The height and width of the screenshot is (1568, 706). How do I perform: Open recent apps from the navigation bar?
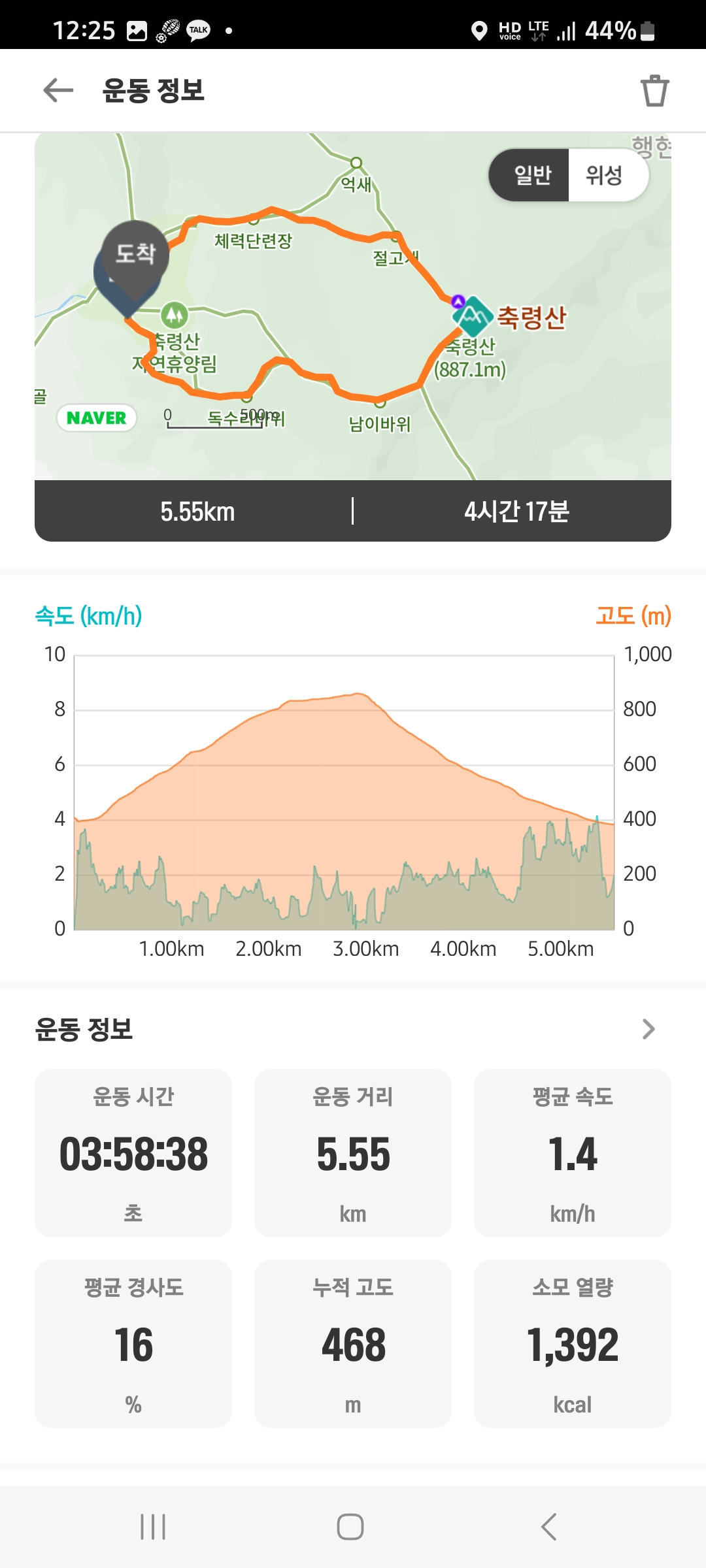click(153, 1527)
